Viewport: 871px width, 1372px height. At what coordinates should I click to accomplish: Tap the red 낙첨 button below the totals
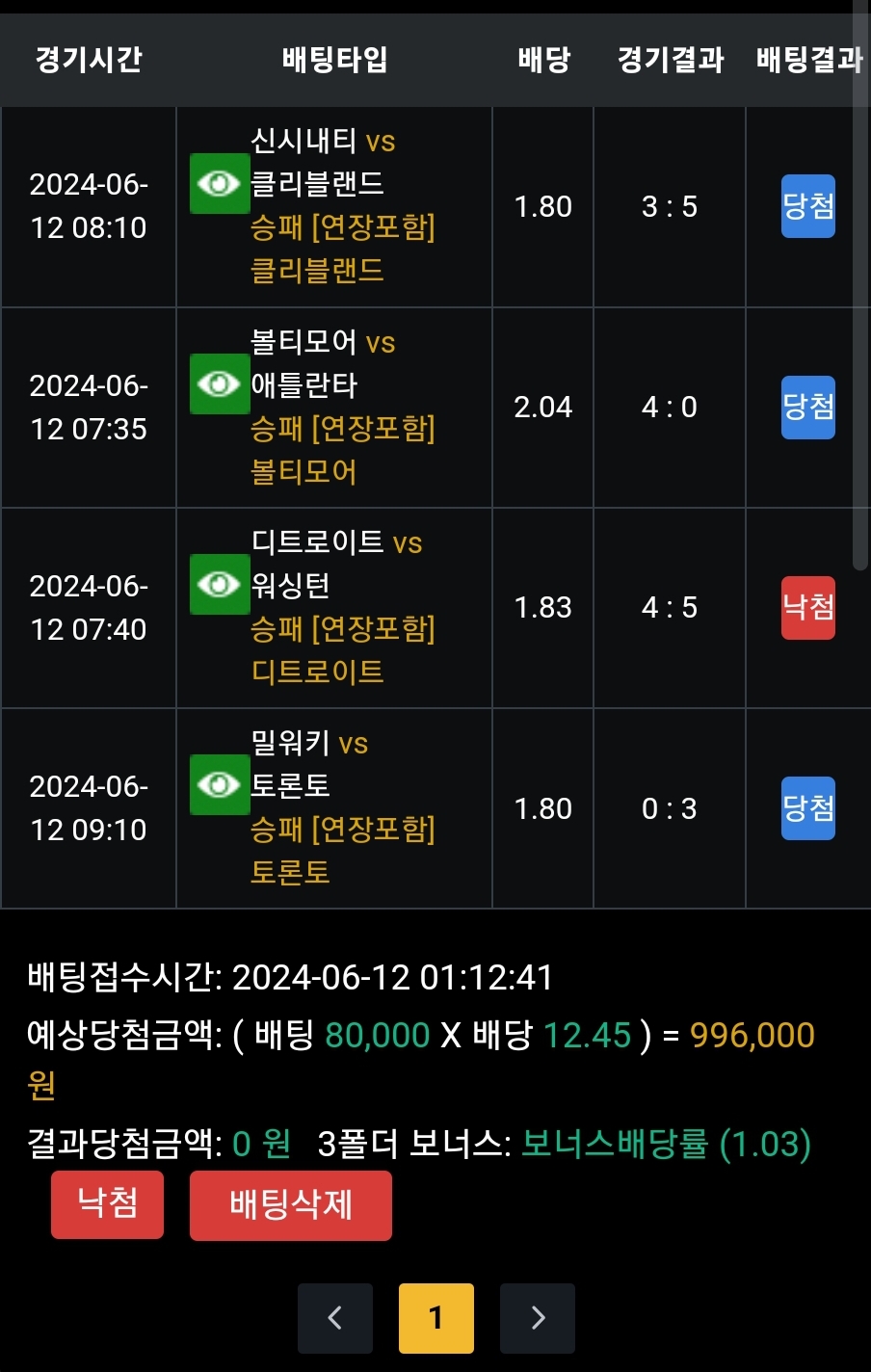107,1203
